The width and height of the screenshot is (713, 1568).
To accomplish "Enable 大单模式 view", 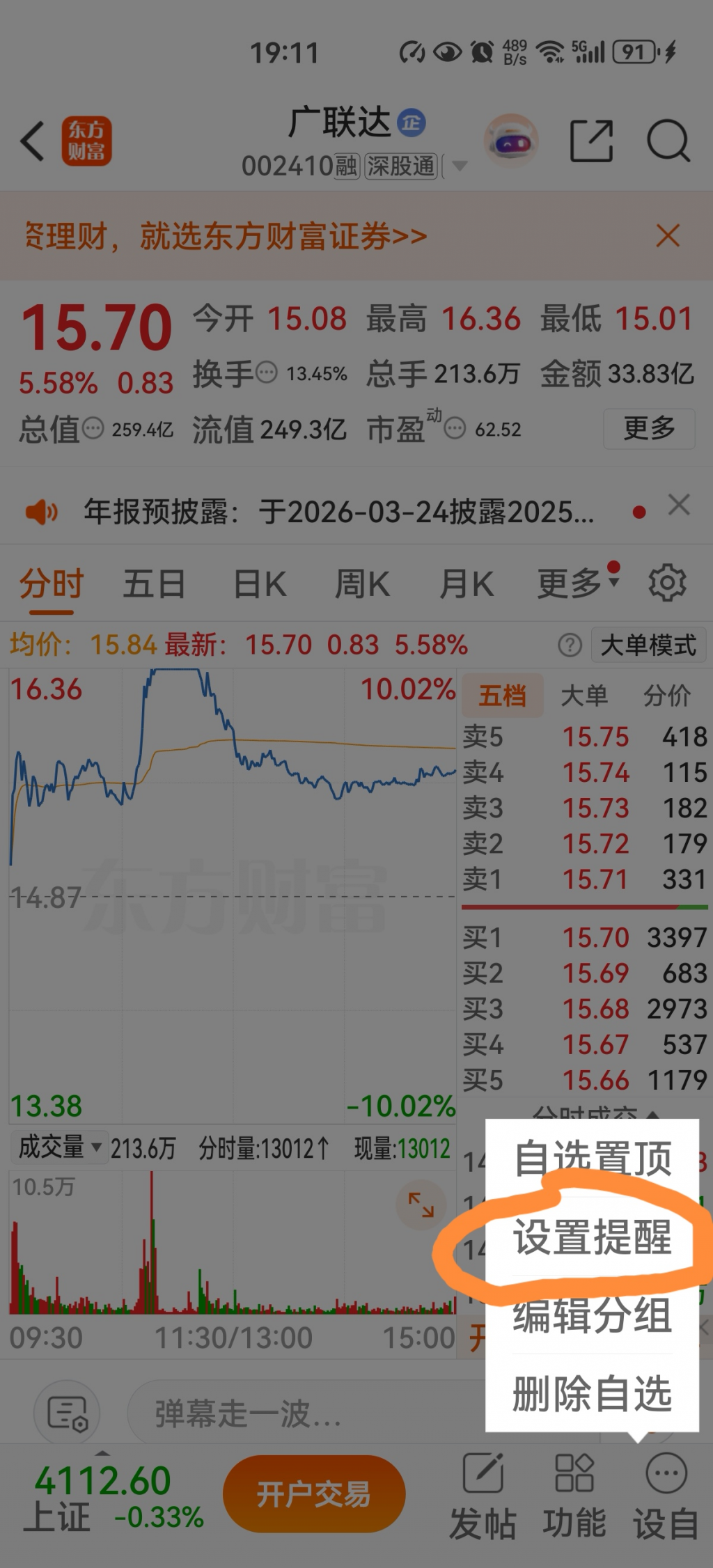I will tap(648, 645).
